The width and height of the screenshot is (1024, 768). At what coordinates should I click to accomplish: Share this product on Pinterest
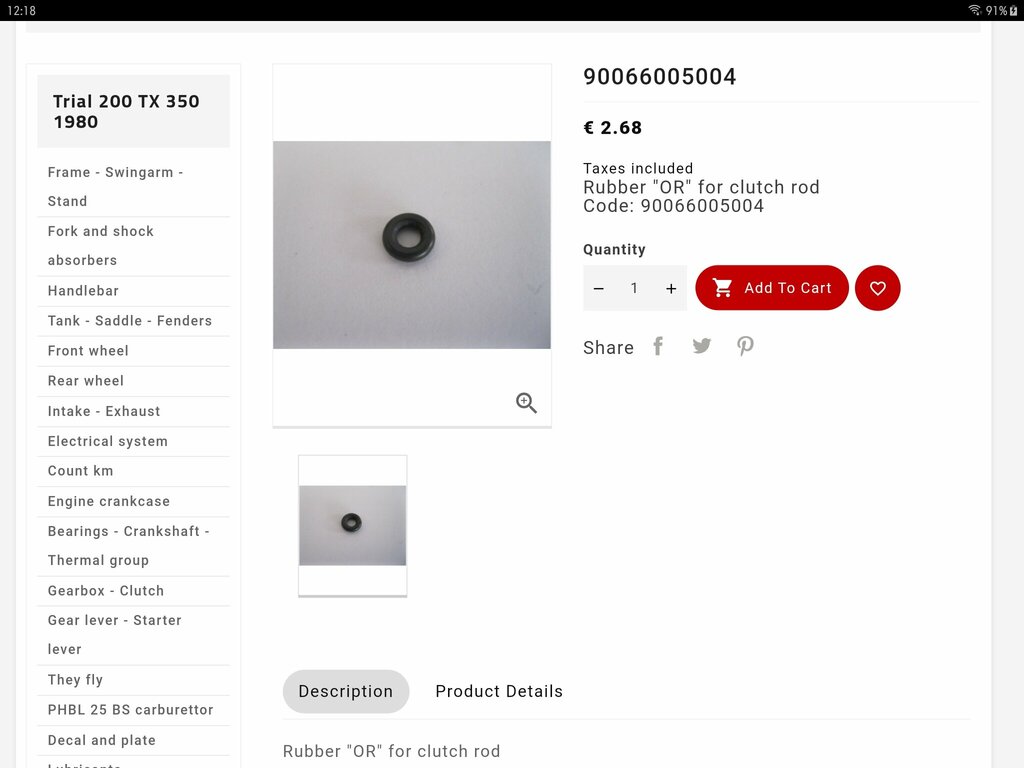click(x=745, y=347)
